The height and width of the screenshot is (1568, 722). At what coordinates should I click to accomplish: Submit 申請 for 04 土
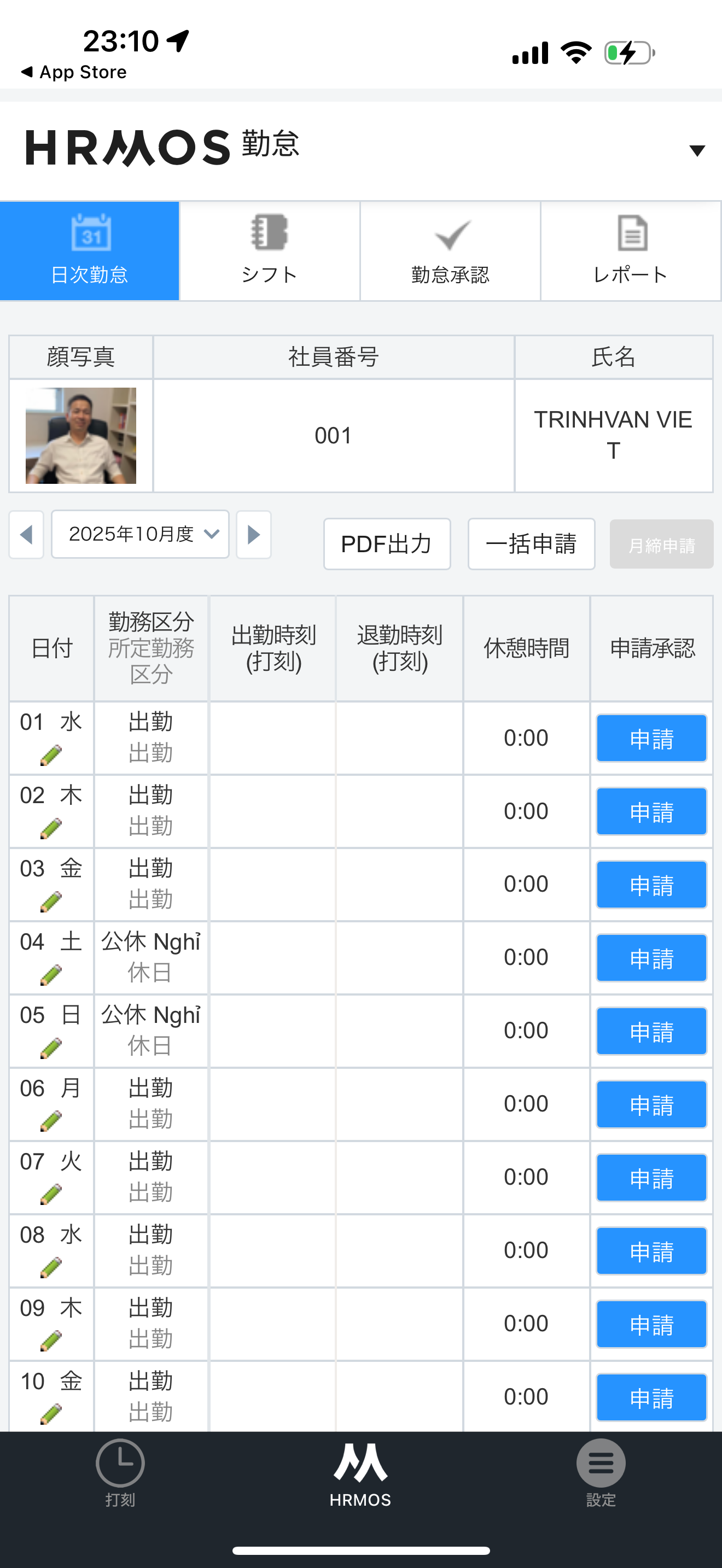[x=651, y=958]
